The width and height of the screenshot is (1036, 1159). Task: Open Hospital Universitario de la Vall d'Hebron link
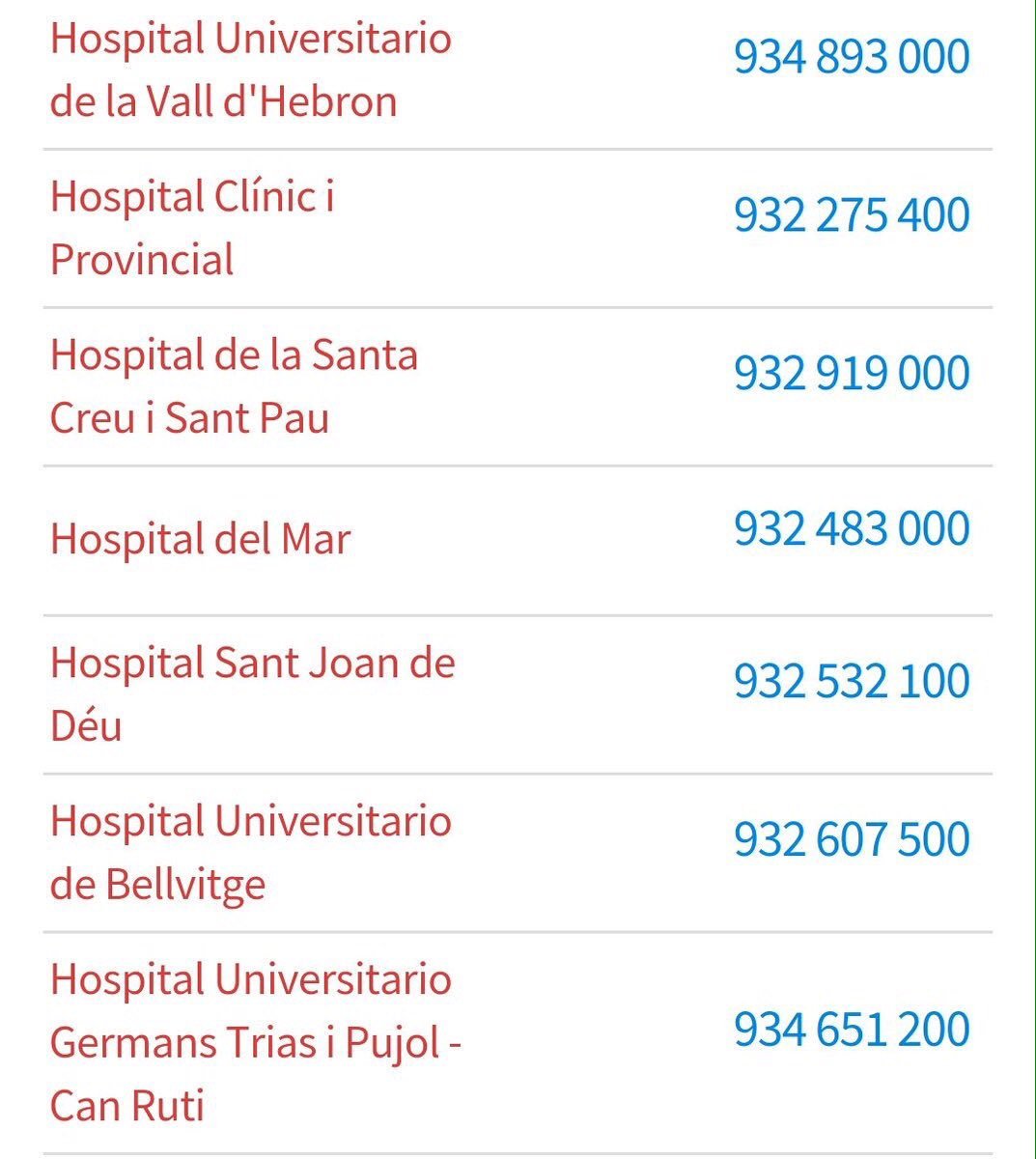click(x=250, y=70)
